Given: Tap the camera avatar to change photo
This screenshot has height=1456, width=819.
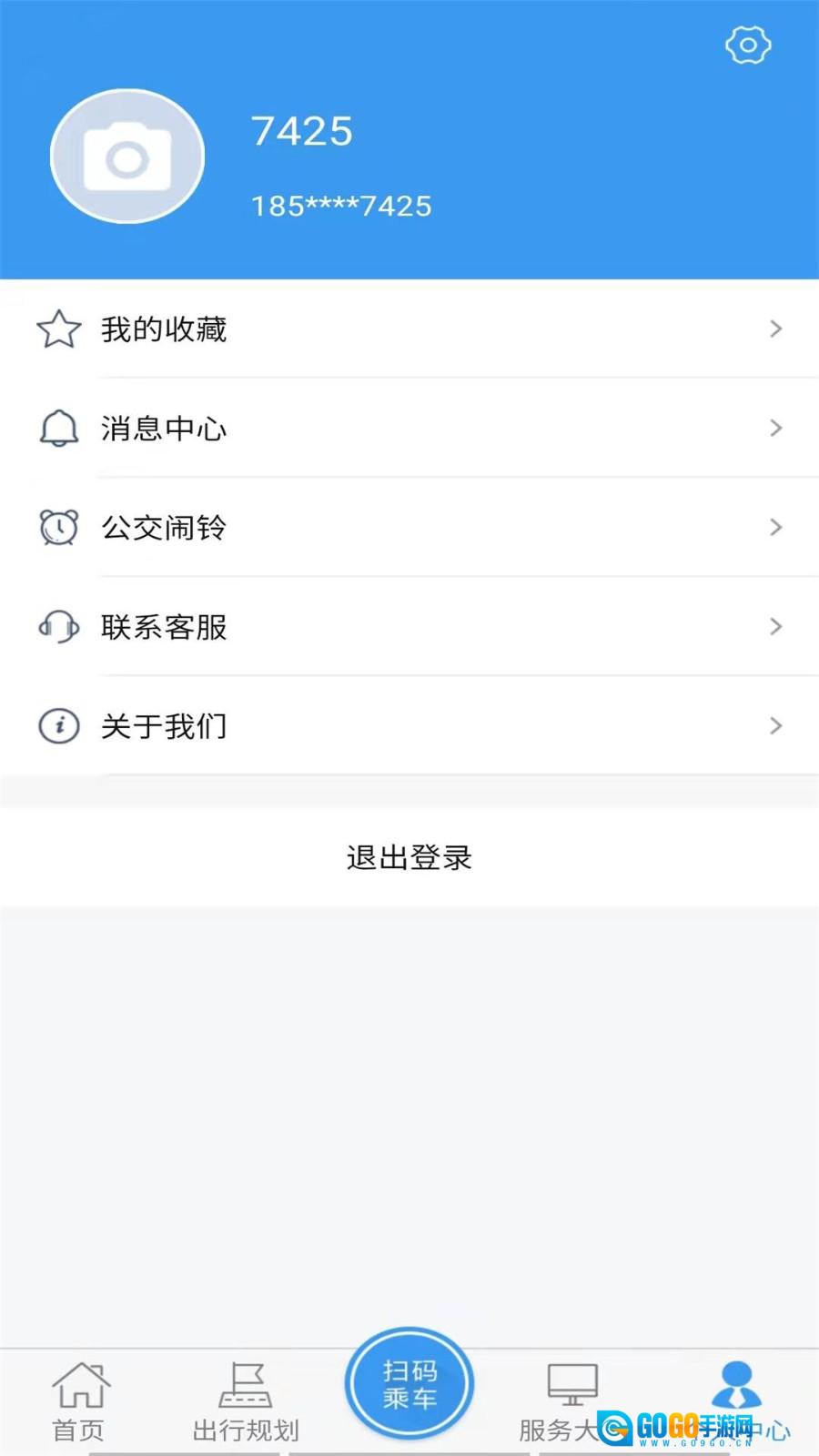Looking at the screenshot, I should (127, 157).
